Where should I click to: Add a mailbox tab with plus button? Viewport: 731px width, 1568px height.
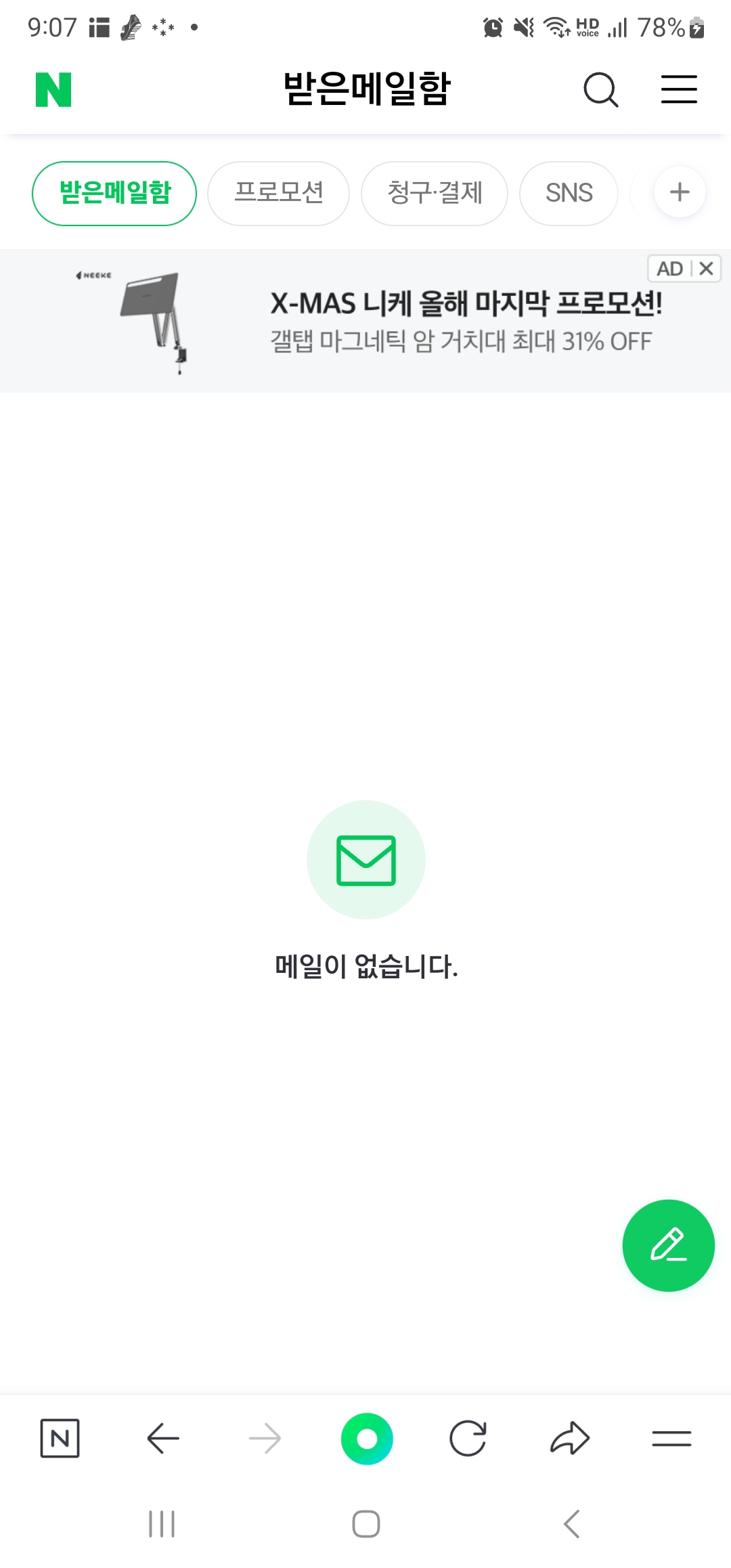pos(680,192)
